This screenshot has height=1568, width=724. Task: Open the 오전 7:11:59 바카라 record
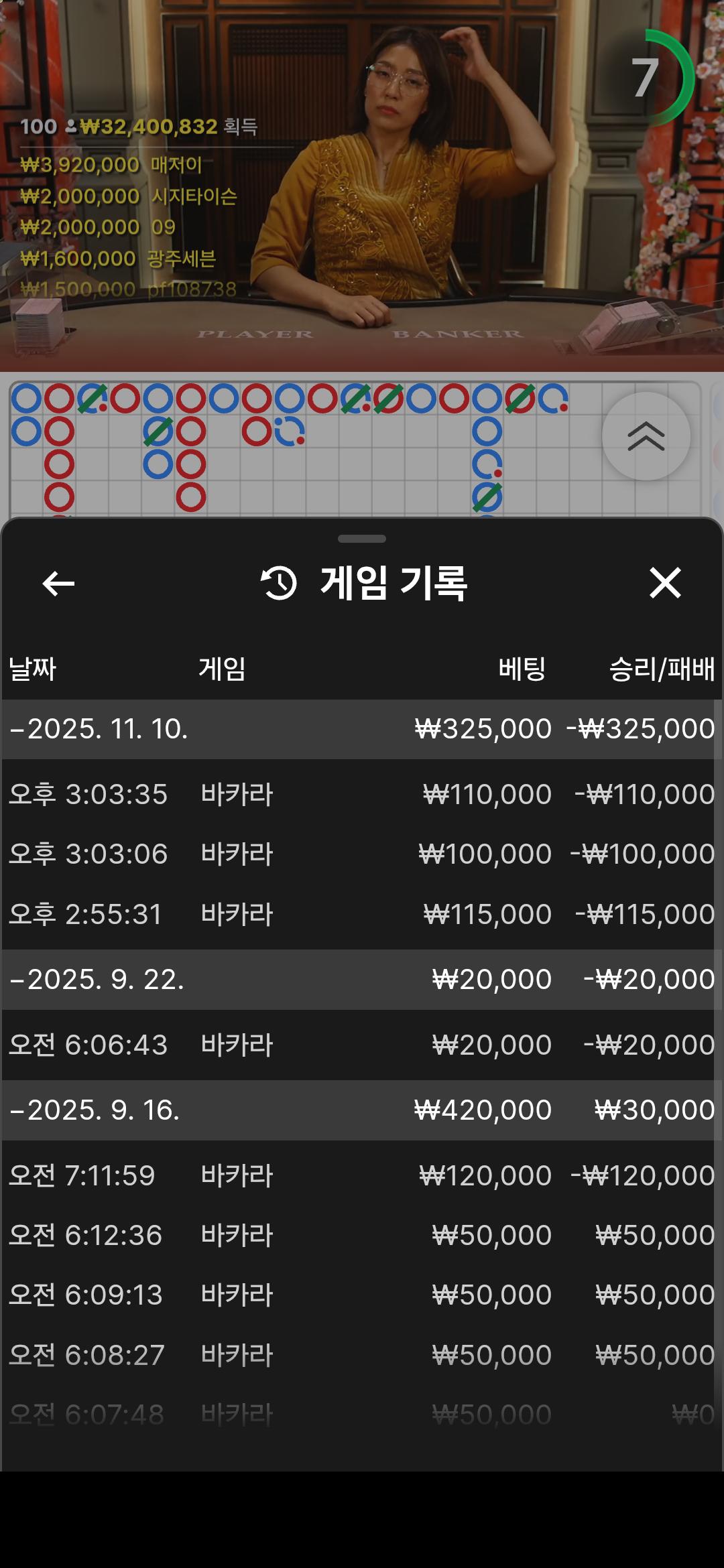coord(361,1176)
